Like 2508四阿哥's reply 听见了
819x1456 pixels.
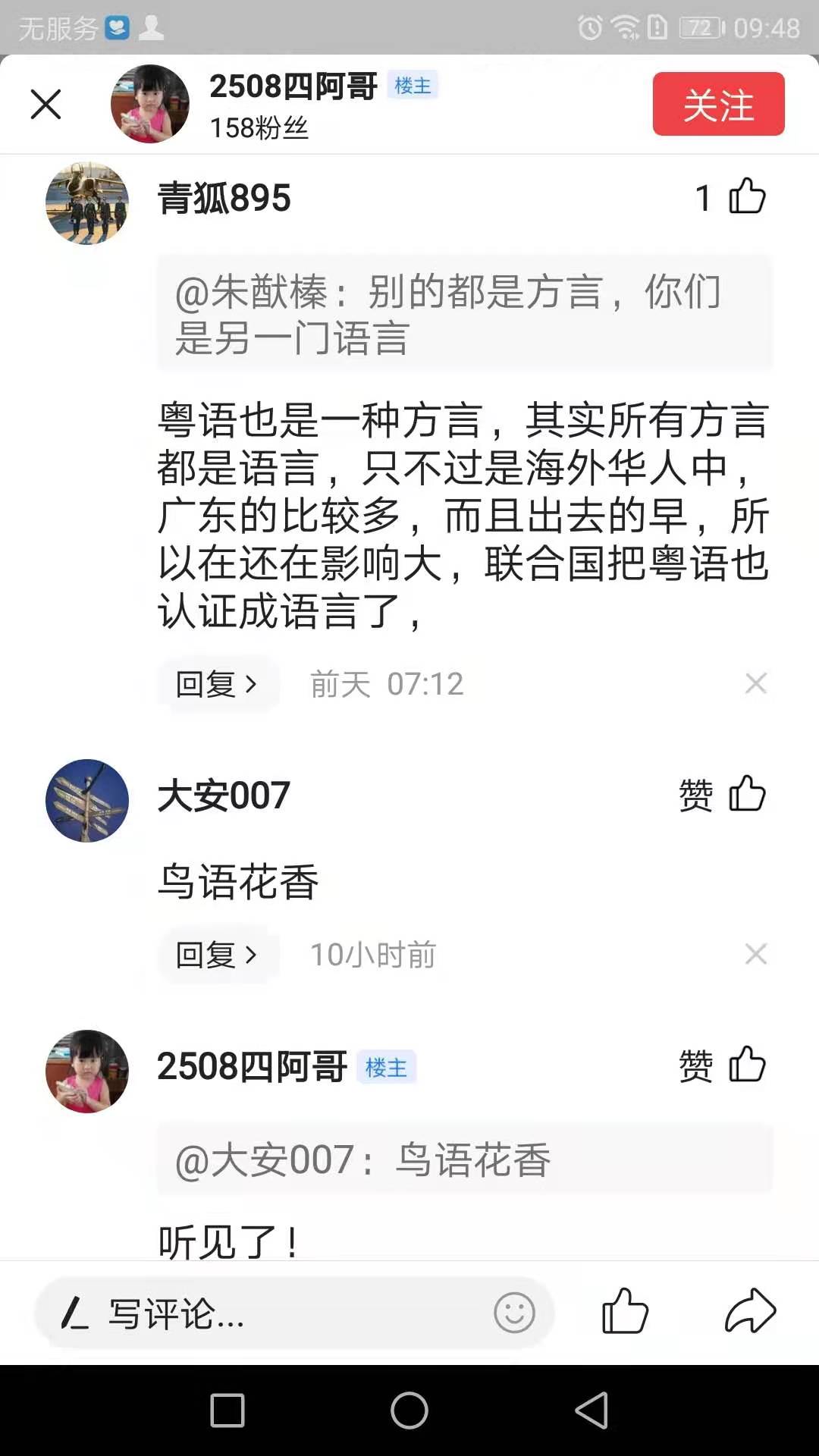pyautogui.click(x=747, y=1065)
